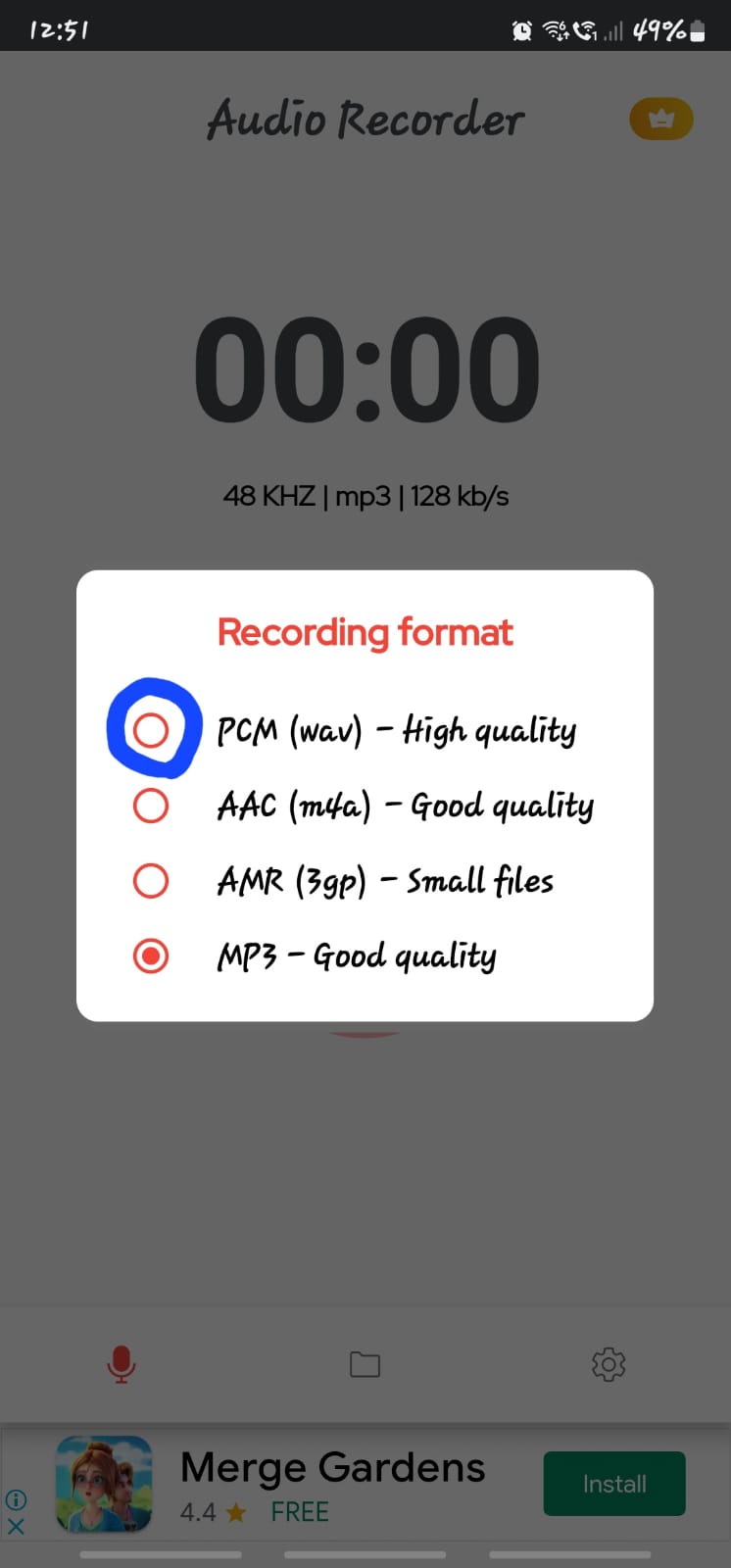The width and height of the screenshot is (731, 1568).
Task: Choose AAC (m4a) good quality format
Action: (151, 806)
